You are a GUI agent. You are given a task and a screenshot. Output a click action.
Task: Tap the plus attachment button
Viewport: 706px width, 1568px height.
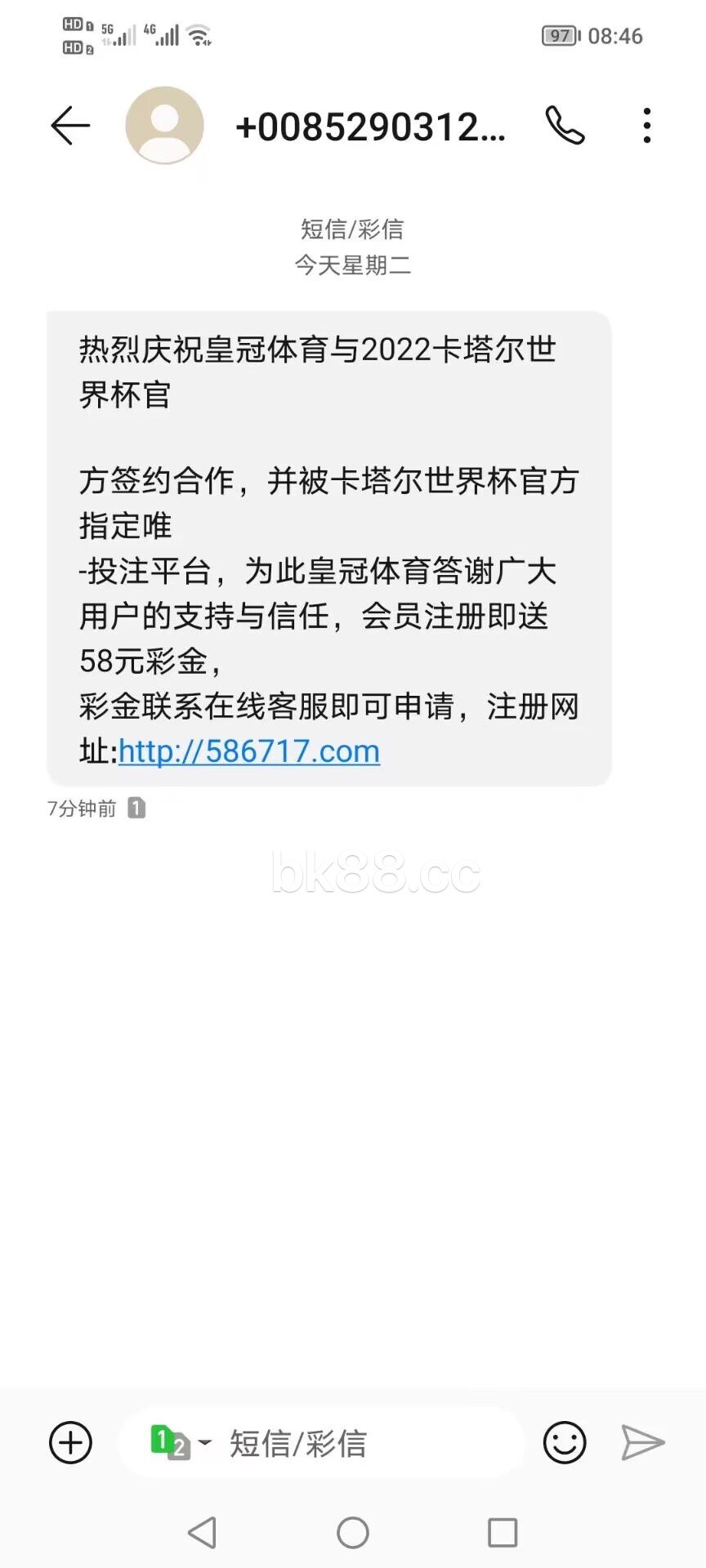pos(71,1443)
